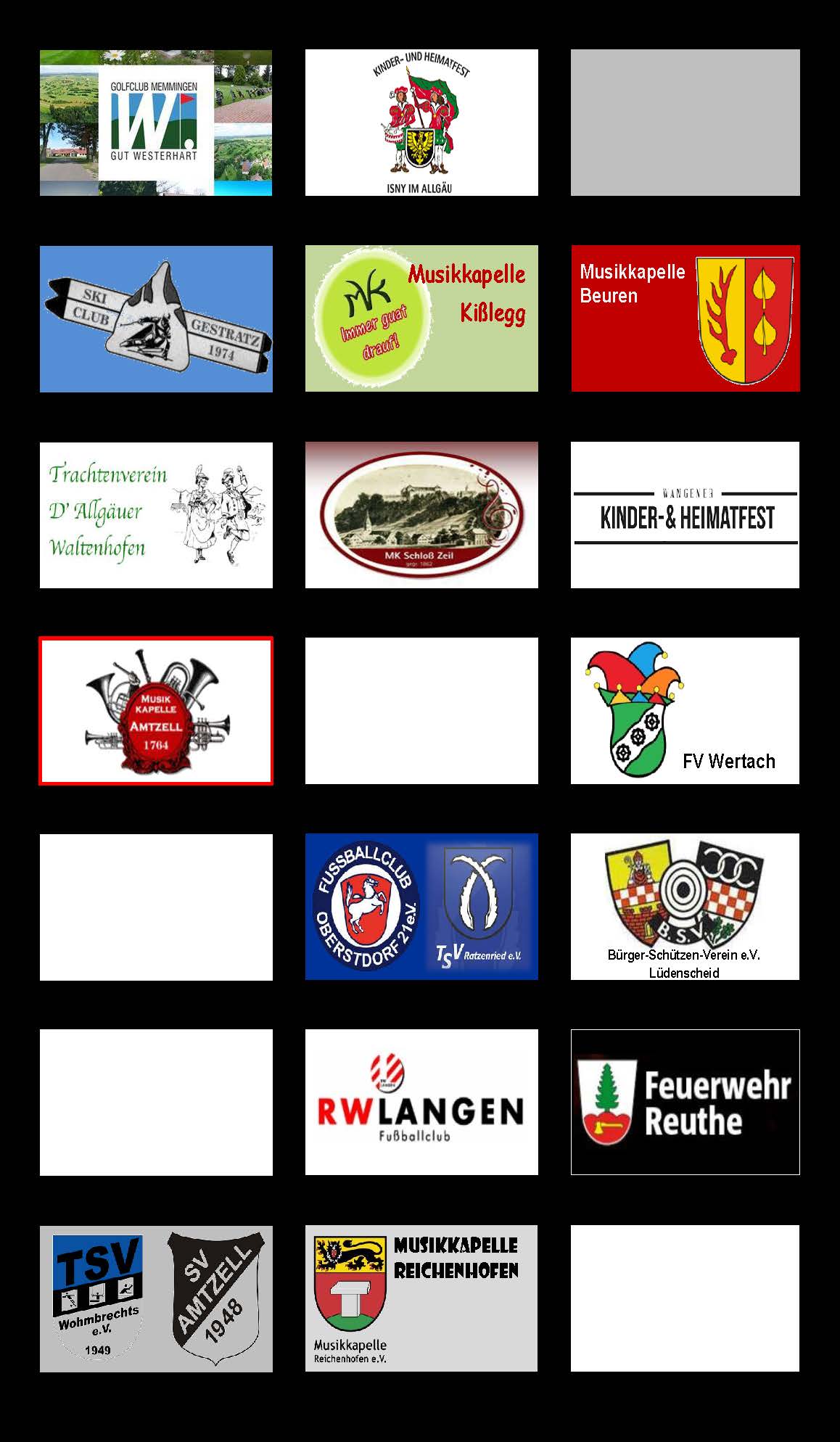
Task: Select the TSV Wohmbrechts and SV Amtzell tile
Action: point(156,1298)
